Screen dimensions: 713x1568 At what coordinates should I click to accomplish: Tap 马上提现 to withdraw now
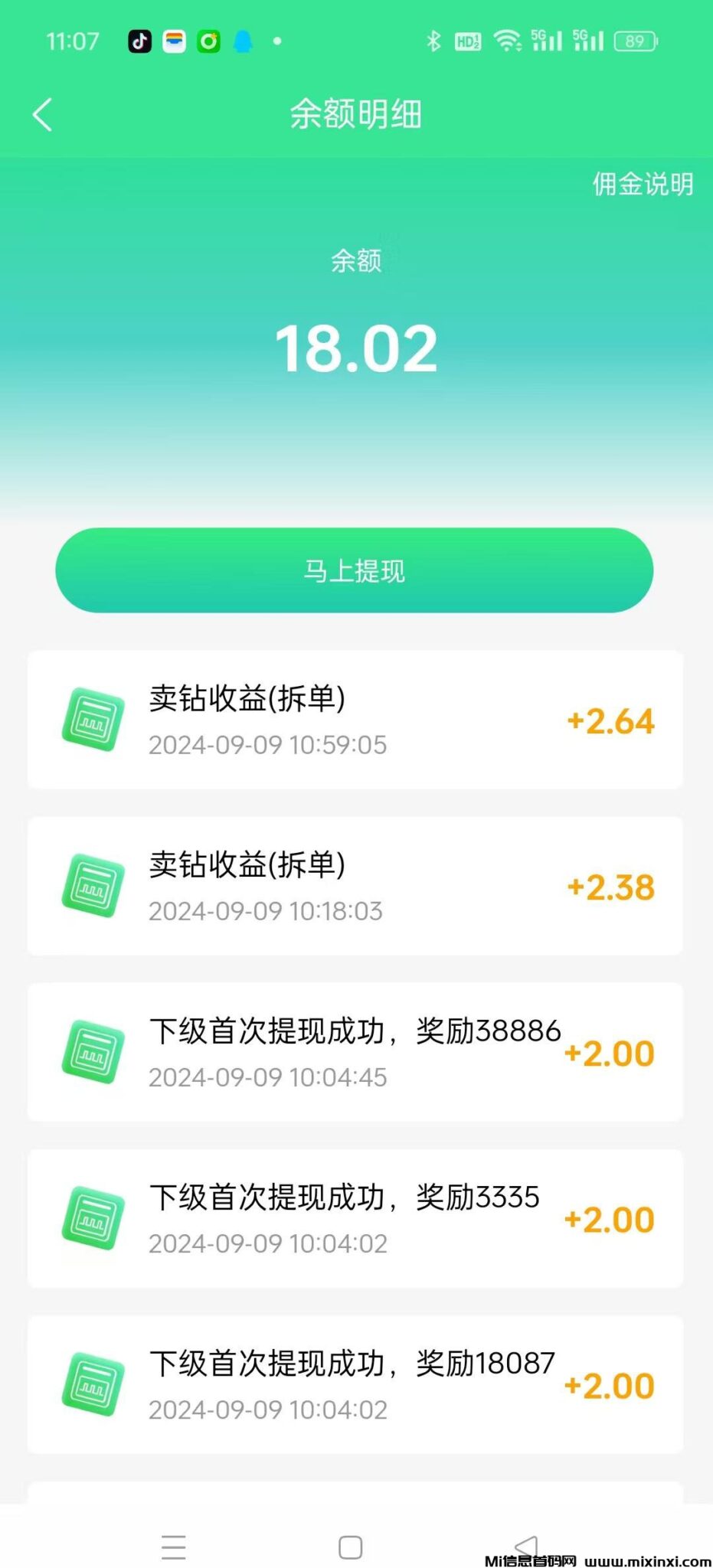point(354,570)
